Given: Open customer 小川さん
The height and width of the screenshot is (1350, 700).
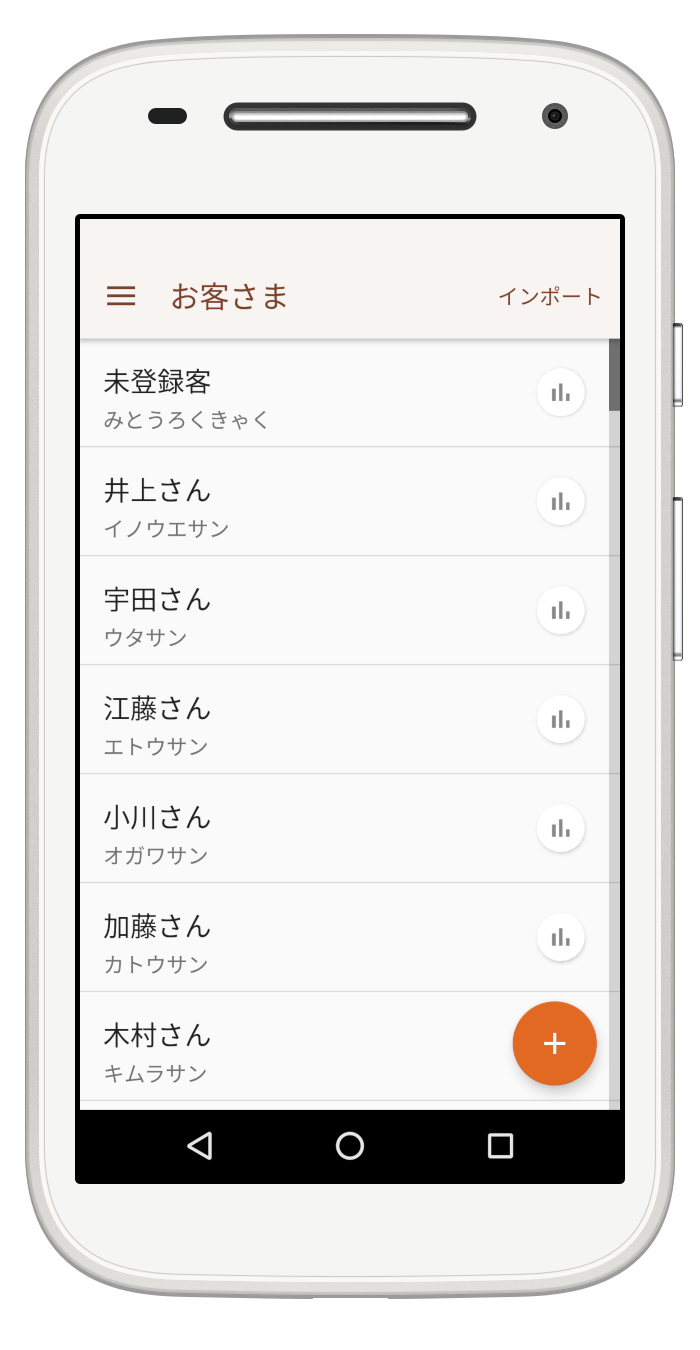Looking at the screenshot, I should click(344, 829).
